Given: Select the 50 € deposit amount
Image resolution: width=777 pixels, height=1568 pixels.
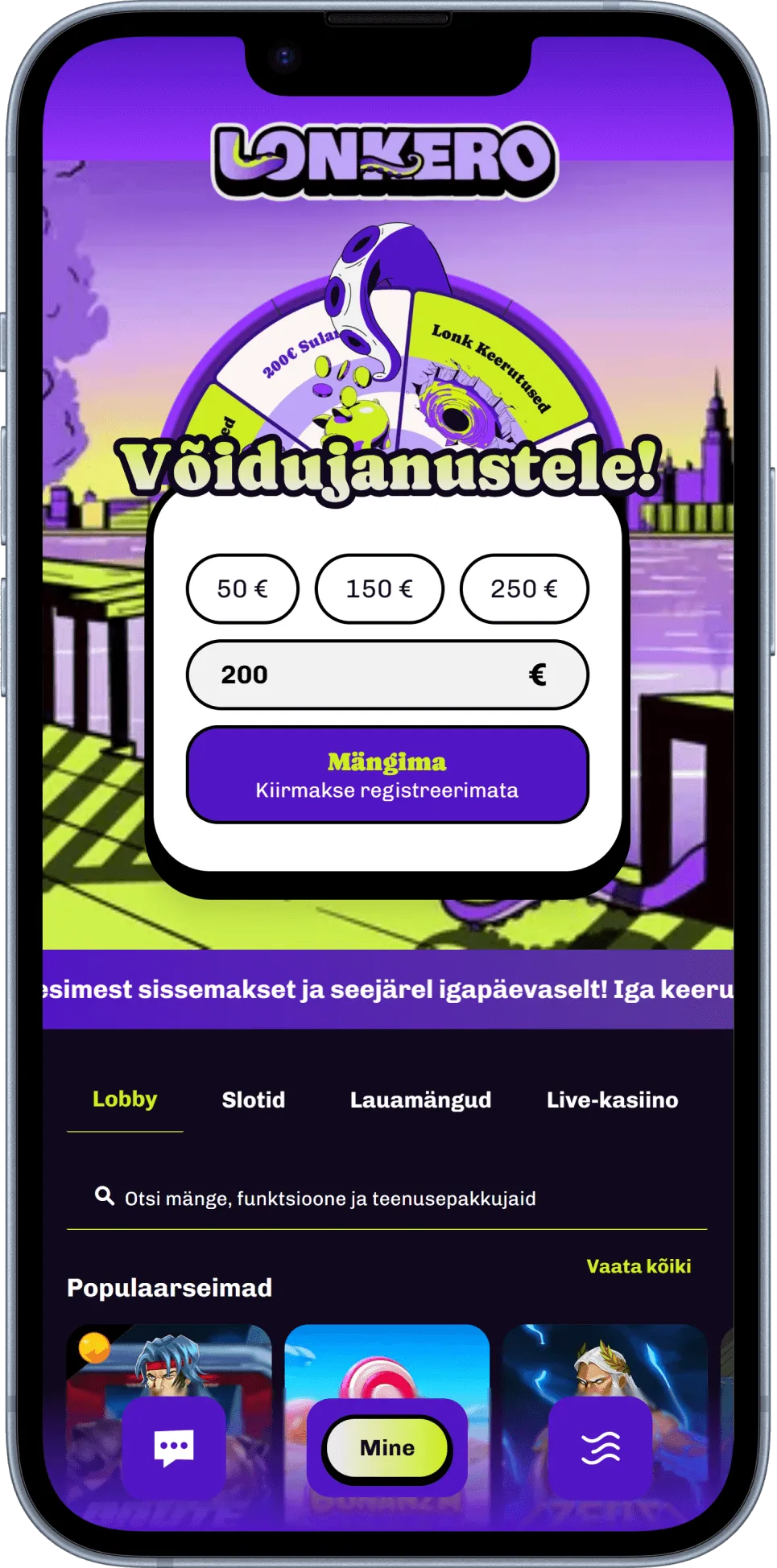Looking at the screenshot, I should pyautogui.click(x=242, y=588).
